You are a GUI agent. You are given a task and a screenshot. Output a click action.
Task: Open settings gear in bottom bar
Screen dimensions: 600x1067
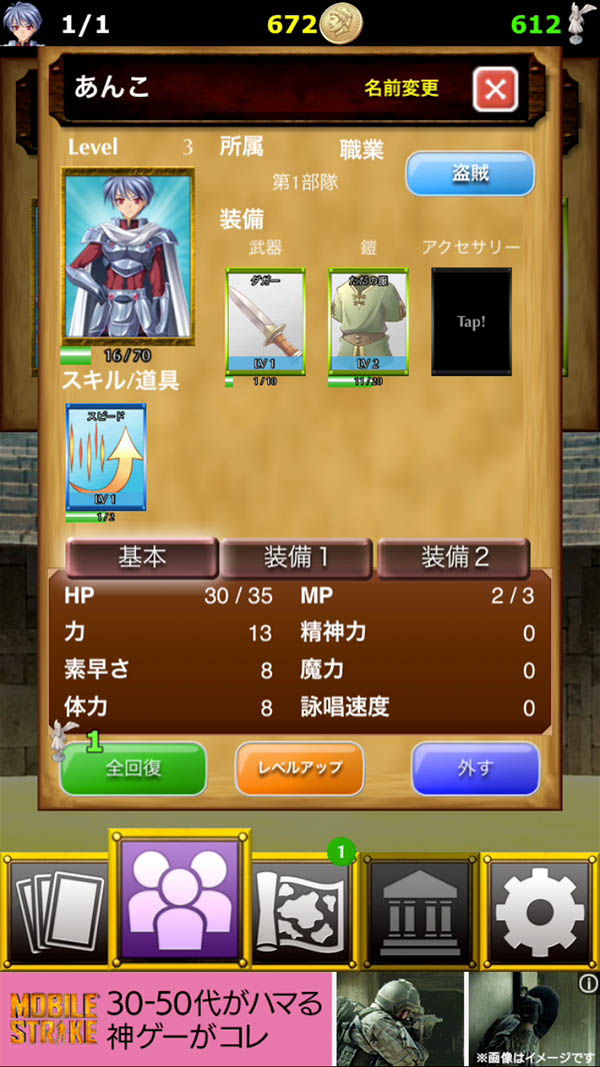[540, 909]
